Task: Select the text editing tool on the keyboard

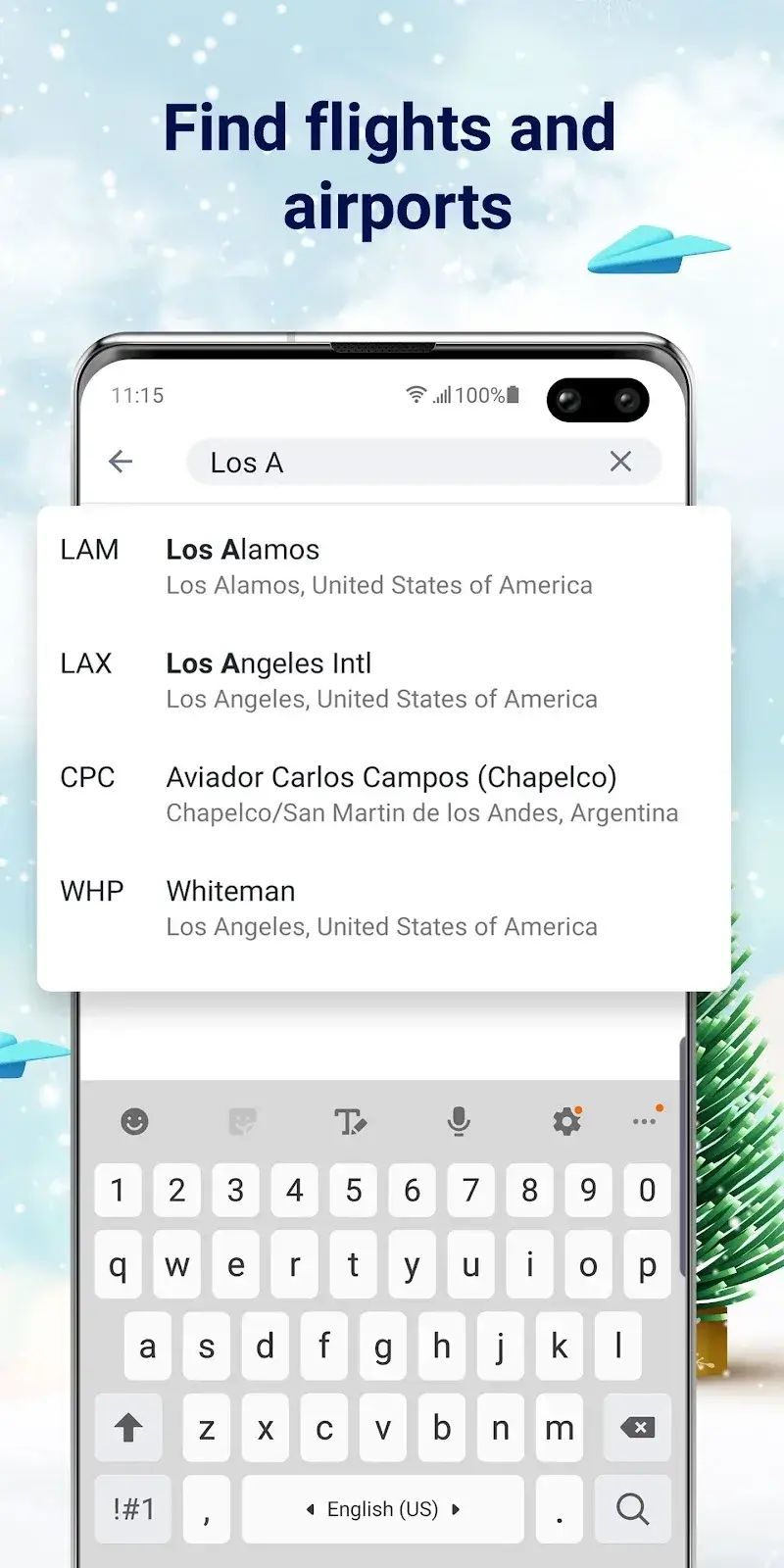Action: (352, 1121)
